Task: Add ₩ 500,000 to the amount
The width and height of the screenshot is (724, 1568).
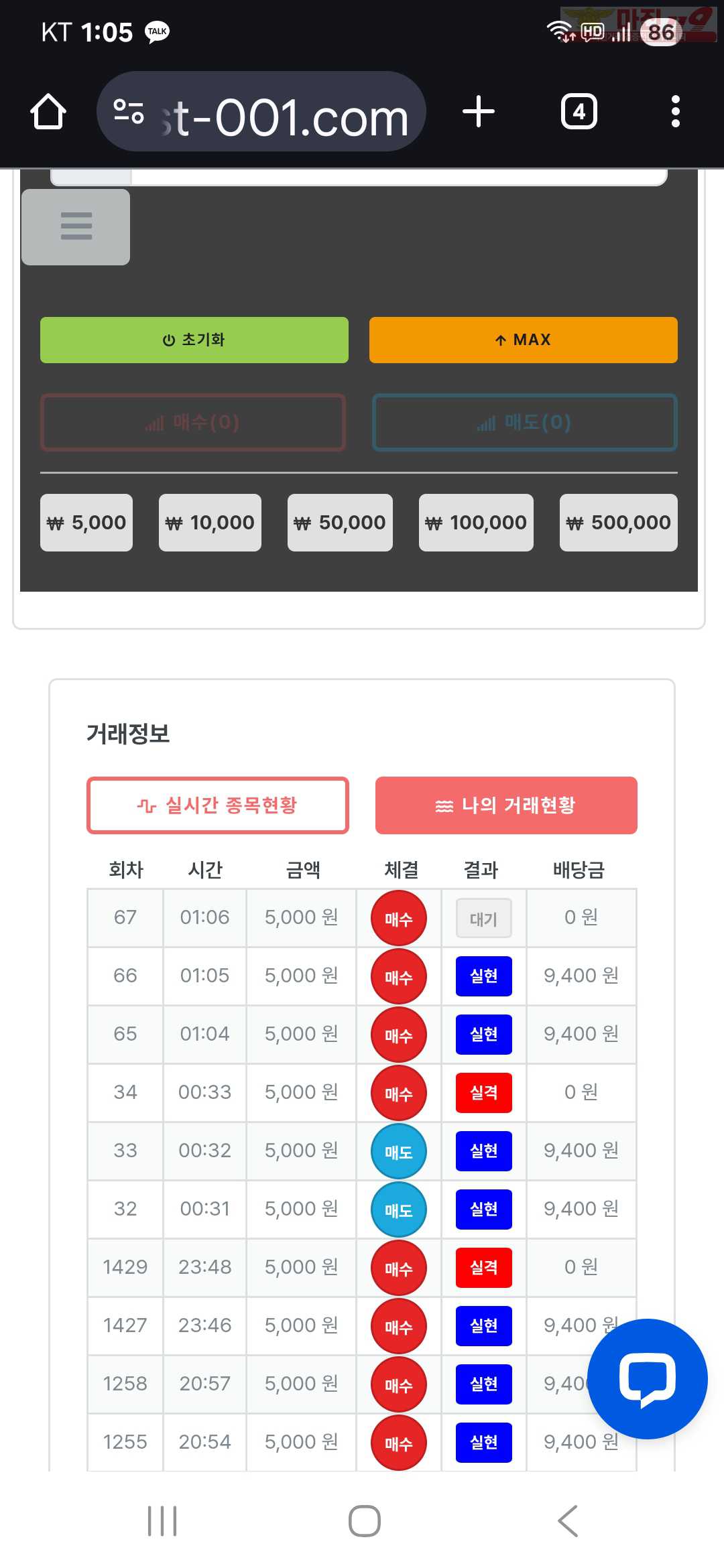Action: point(619,523)
